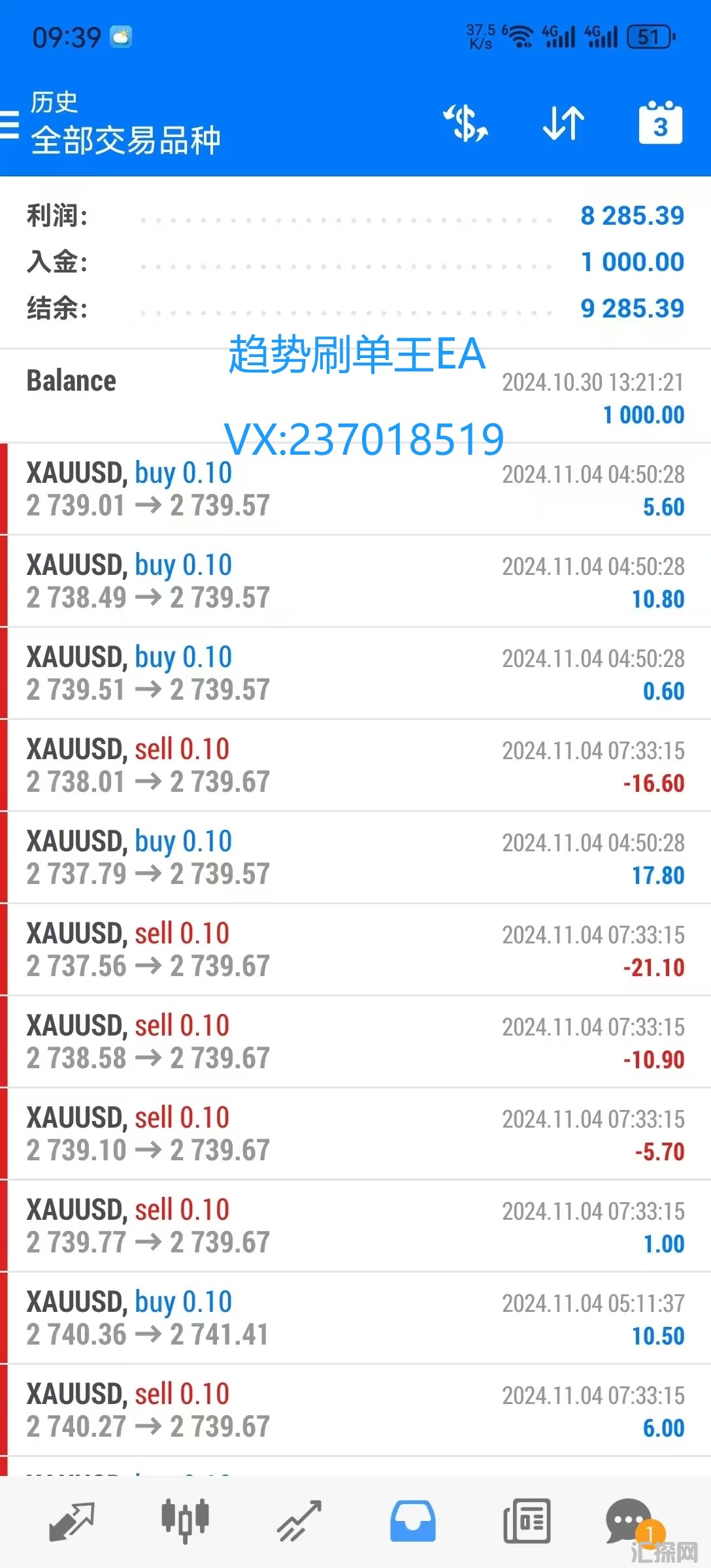Image resolution: width=711 pixels, height=1568 pixels.
Task: Open the sort order options
Action: point(563,123)
